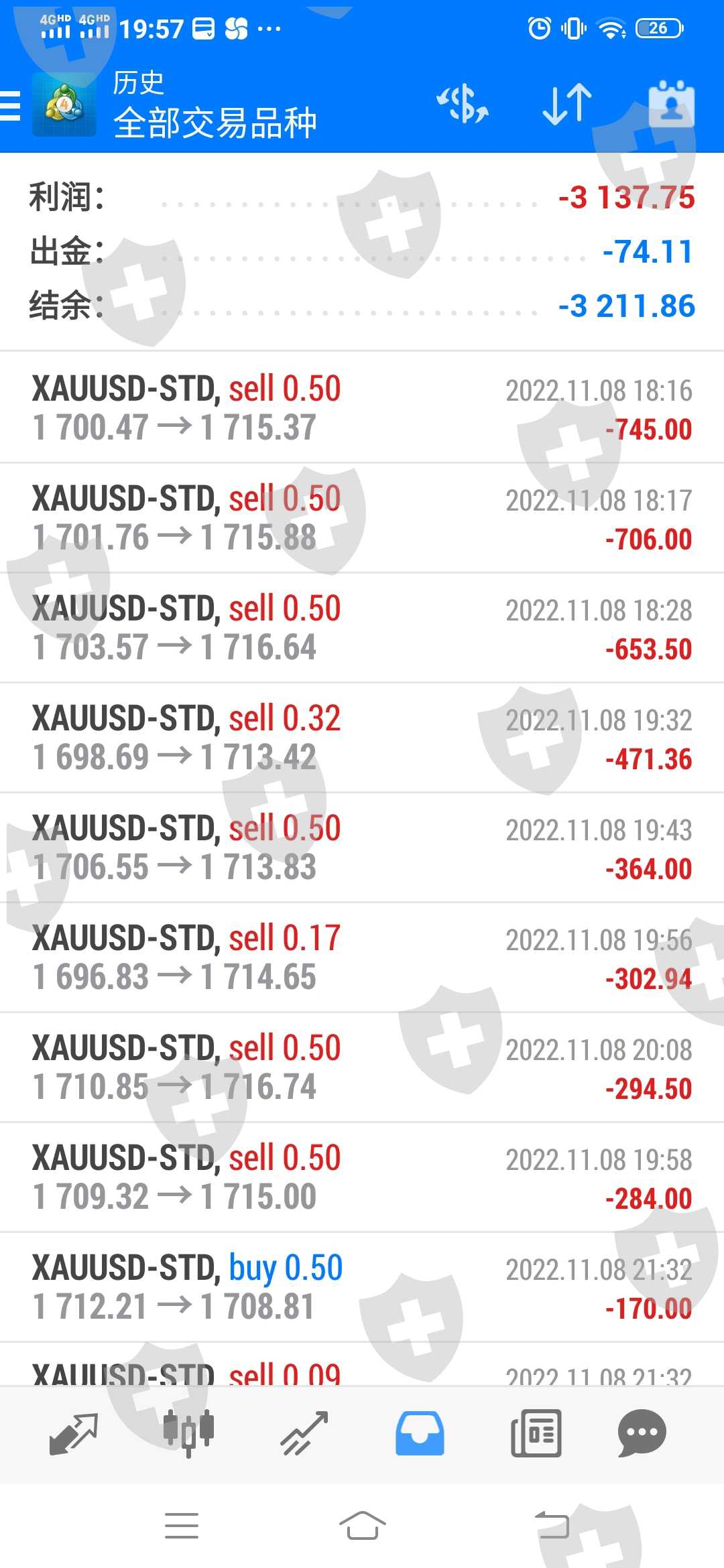
Task: Go to the system home screen
Action: (x=362, y=1526)
